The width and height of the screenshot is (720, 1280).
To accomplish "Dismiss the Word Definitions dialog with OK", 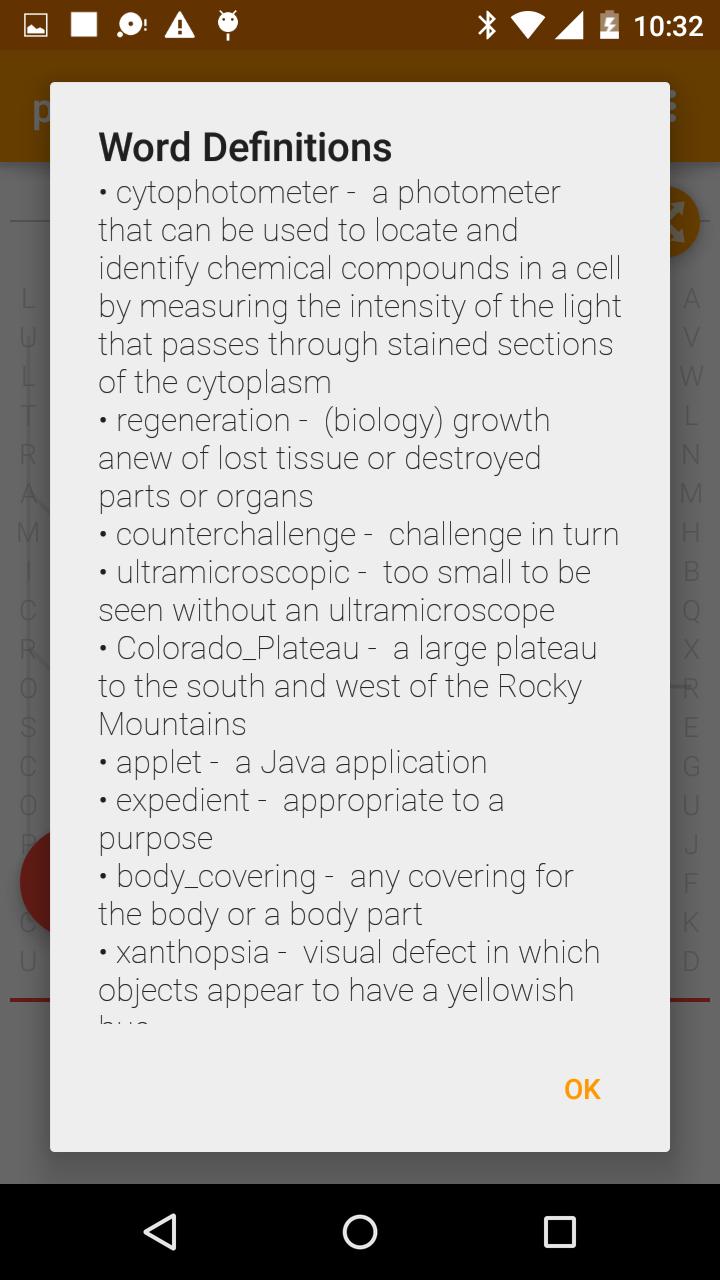I will [582, 1089].
